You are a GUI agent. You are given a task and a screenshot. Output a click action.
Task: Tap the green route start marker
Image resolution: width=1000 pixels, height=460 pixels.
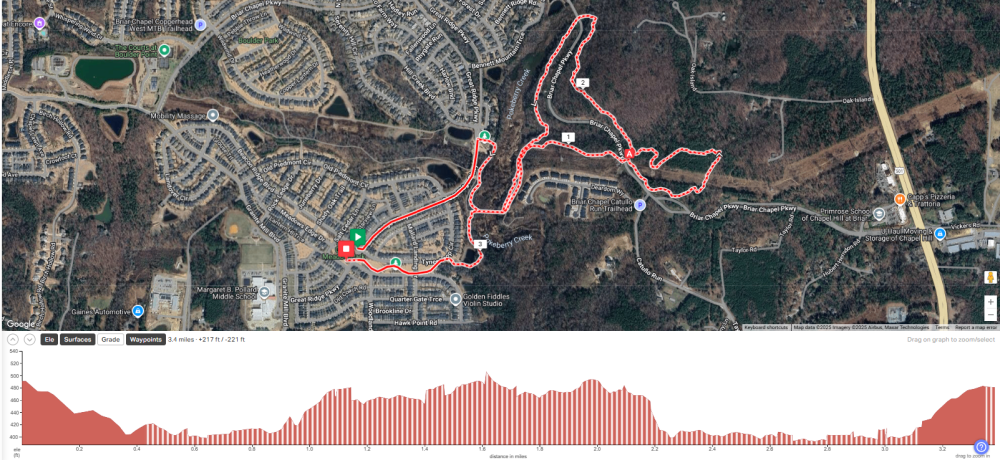coord(358,237)
